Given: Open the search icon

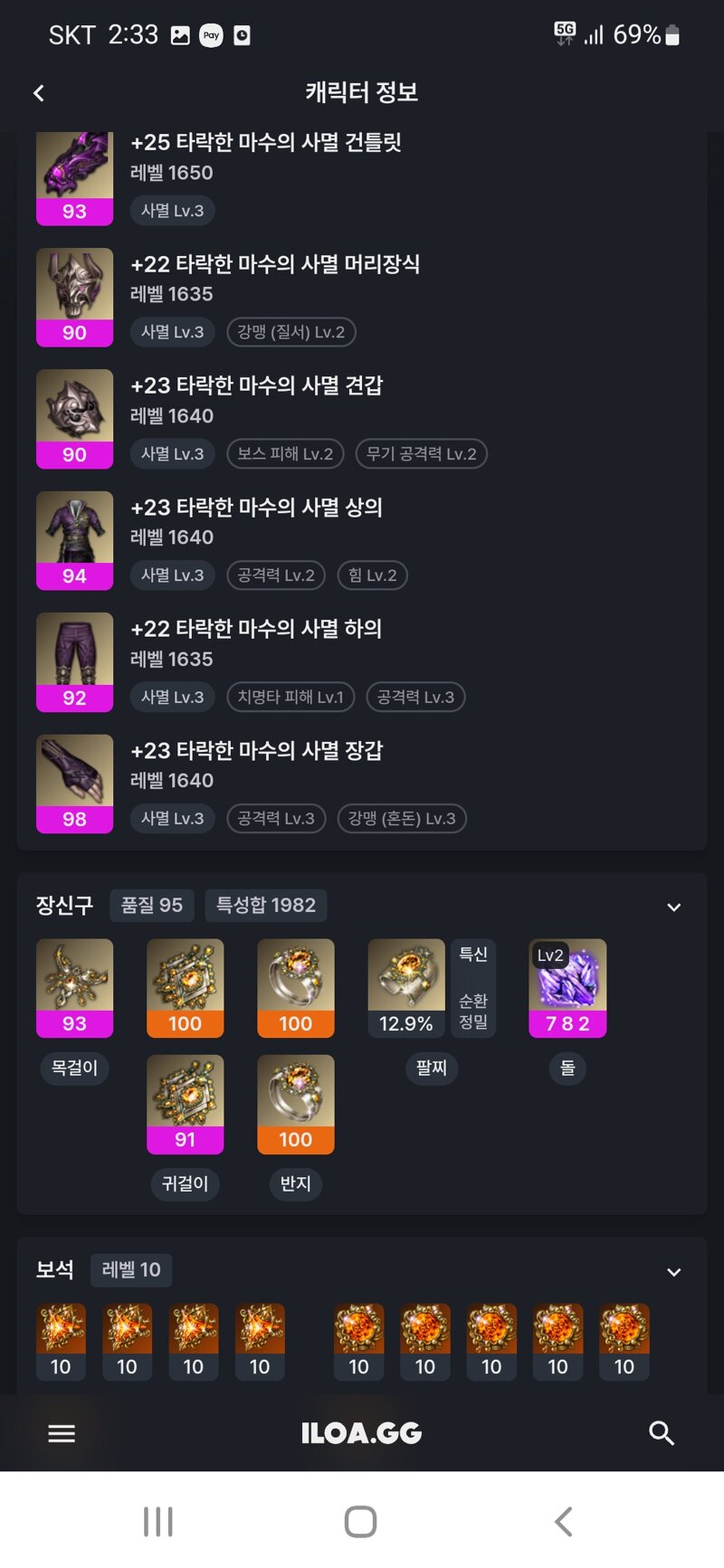Looking at the screenshot, I should [662, 1433].
